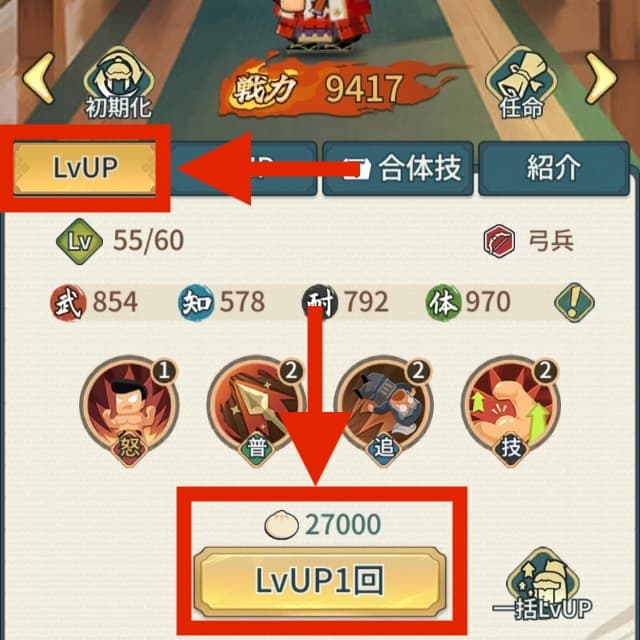Viewport: 640px width, 640px height.
Task: Go to the next character arrow
Action: coord(603,78)
